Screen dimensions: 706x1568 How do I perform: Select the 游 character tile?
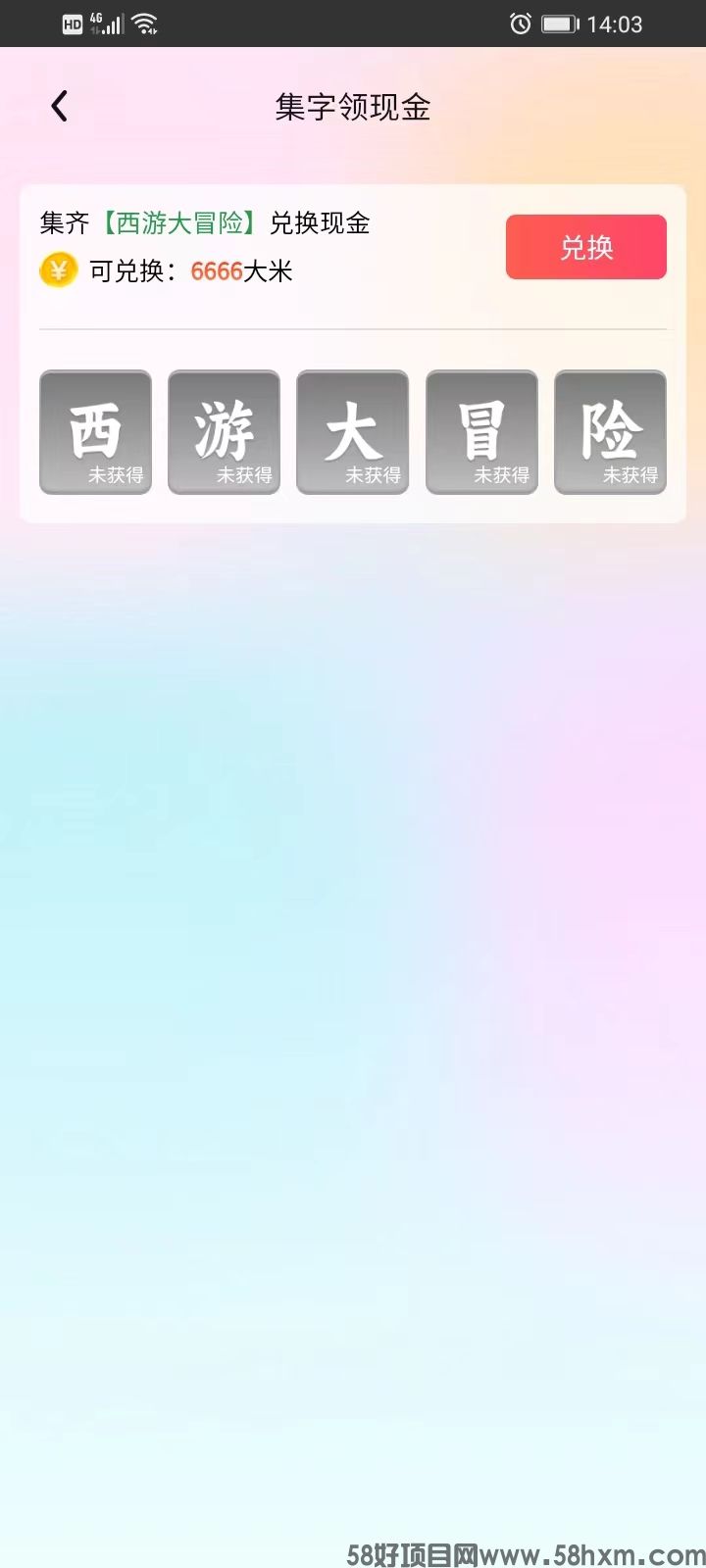[224, 432]
